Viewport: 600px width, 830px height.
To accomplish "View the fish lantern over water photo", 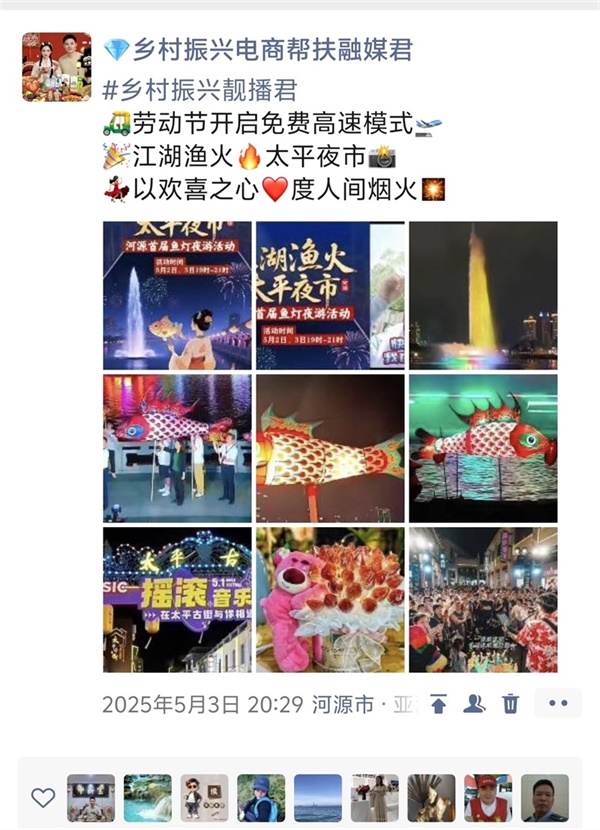I will 483,448.
